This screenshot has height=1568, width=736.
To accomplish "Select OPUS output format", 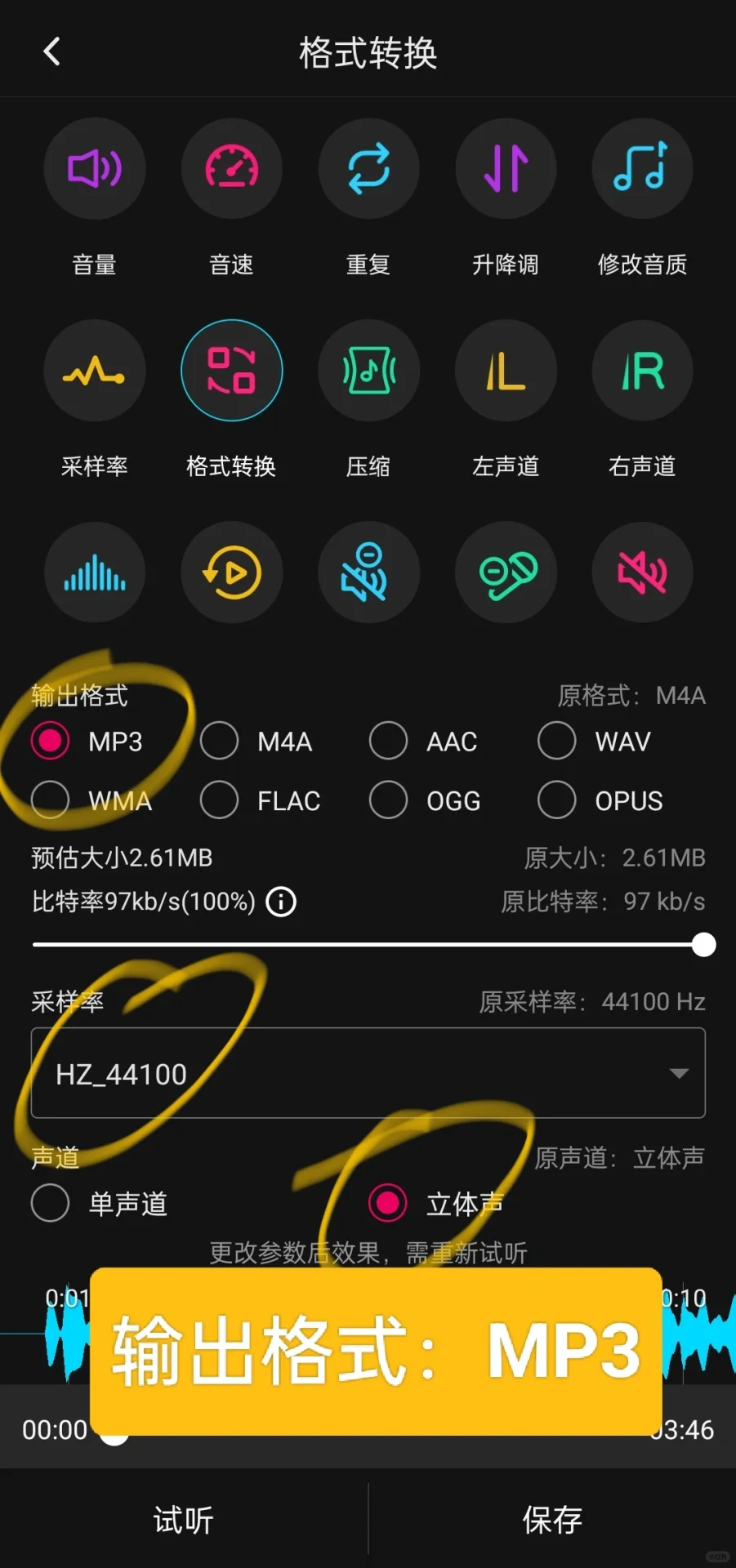I will [557, 800].
